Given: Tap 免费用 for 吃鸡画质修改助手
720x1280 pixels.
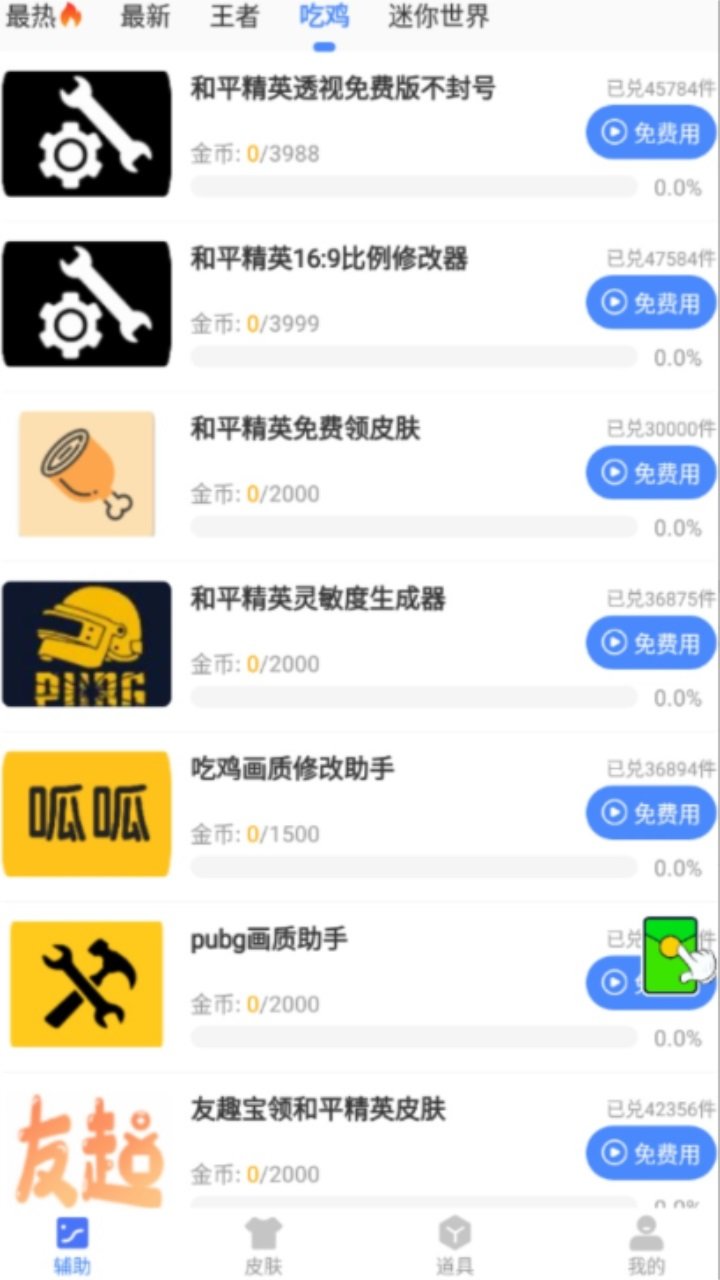Looking at the screenshot, I should 652,813.
